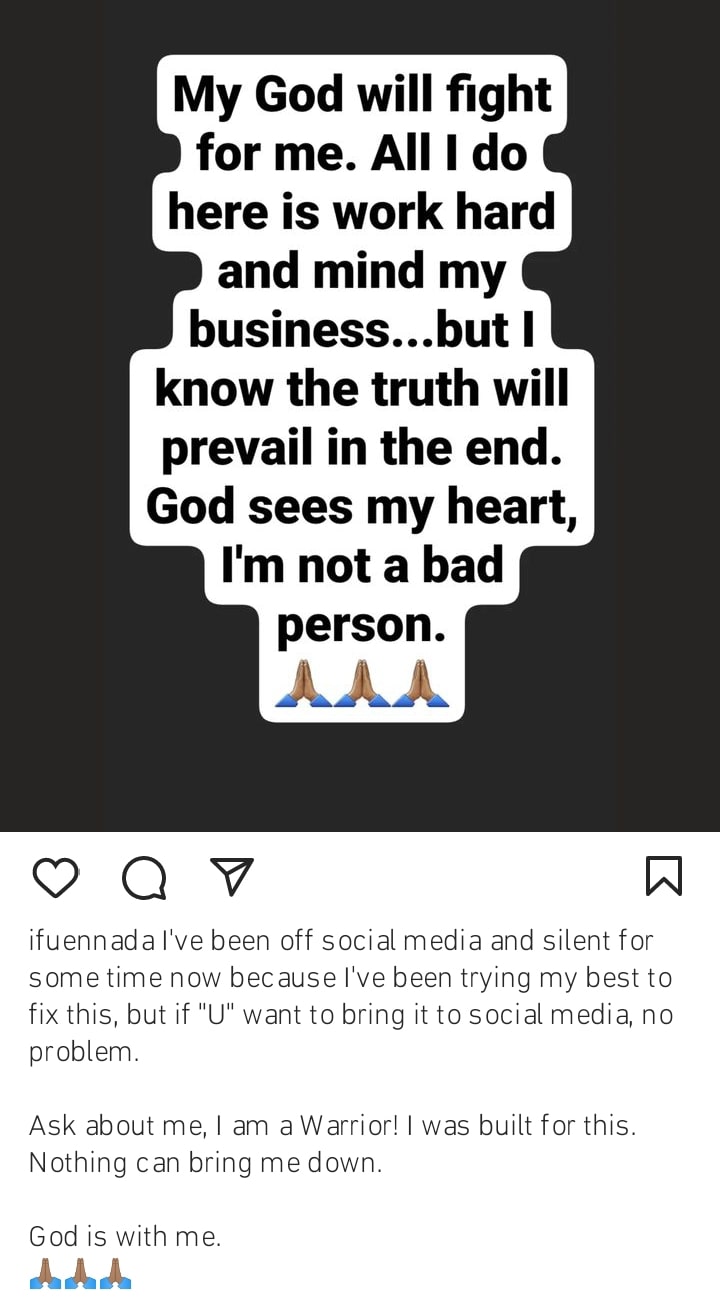
Task: Share the post via paper plane icon
Action: coord(232,877)
